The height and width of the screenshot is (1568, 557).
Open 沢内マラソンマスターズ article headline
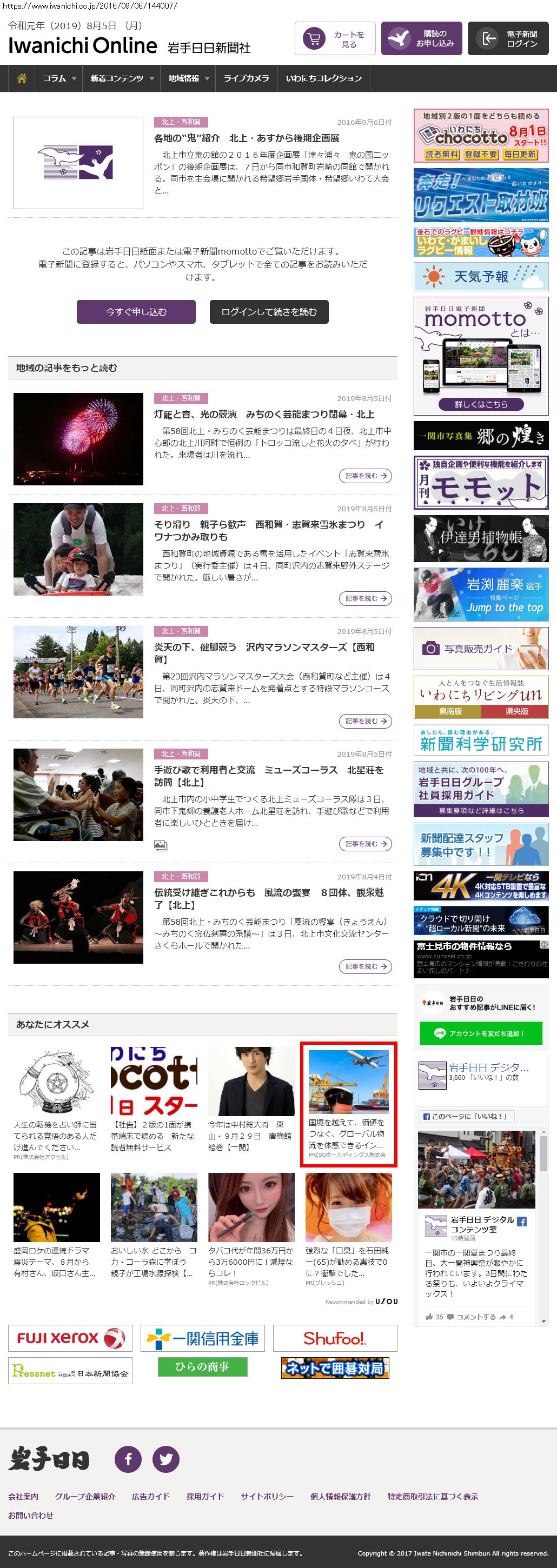tap(263, 652)
